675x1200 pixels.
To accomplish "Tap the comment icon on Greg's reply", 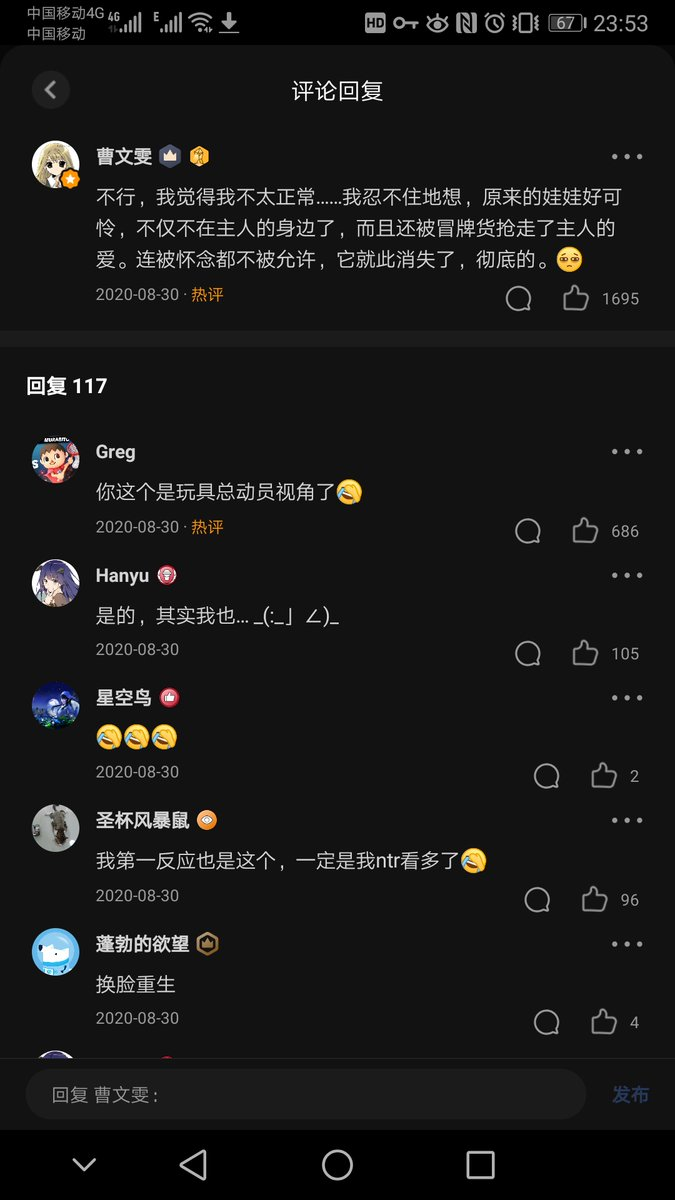I will tap(527, 531).
